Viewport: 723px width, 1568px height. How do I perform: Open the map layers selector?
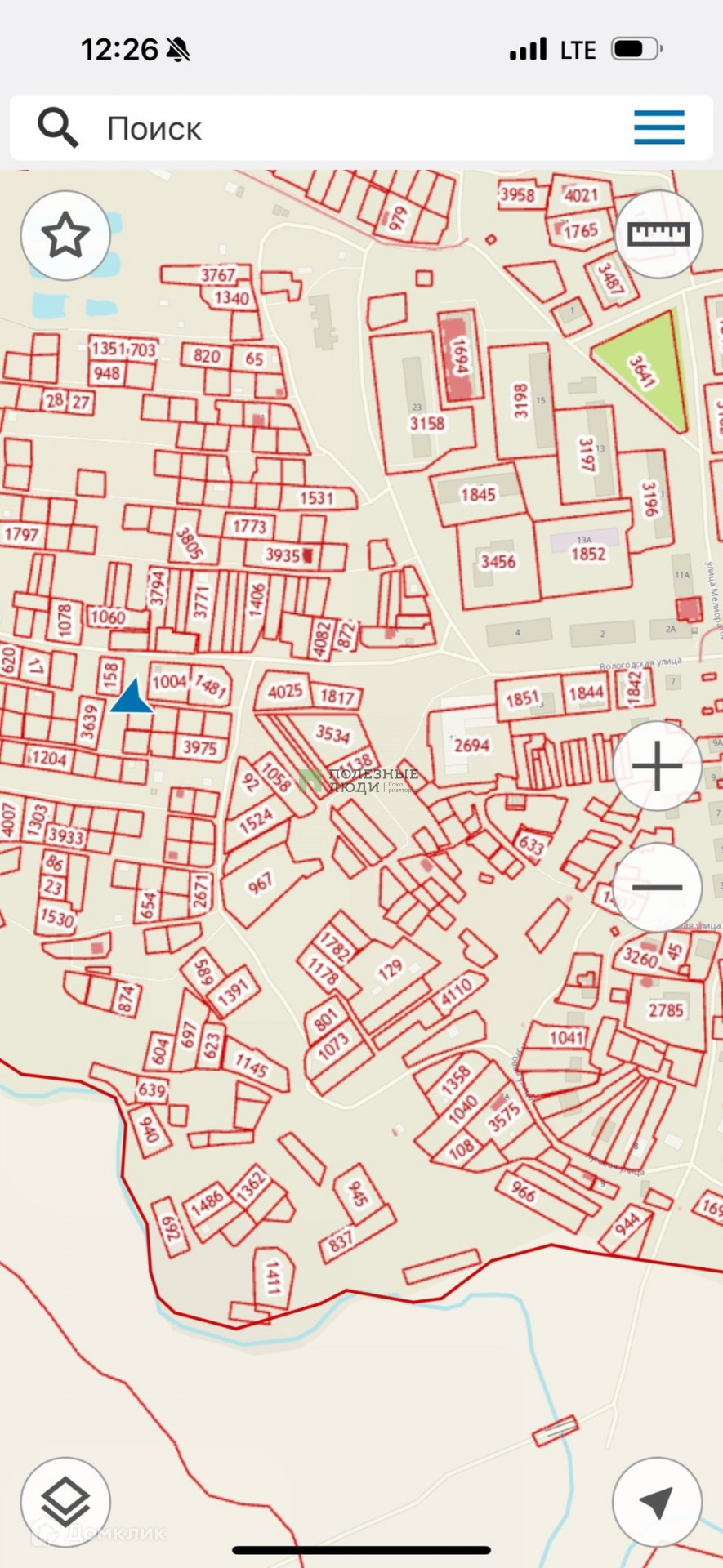coord(65,1501)
